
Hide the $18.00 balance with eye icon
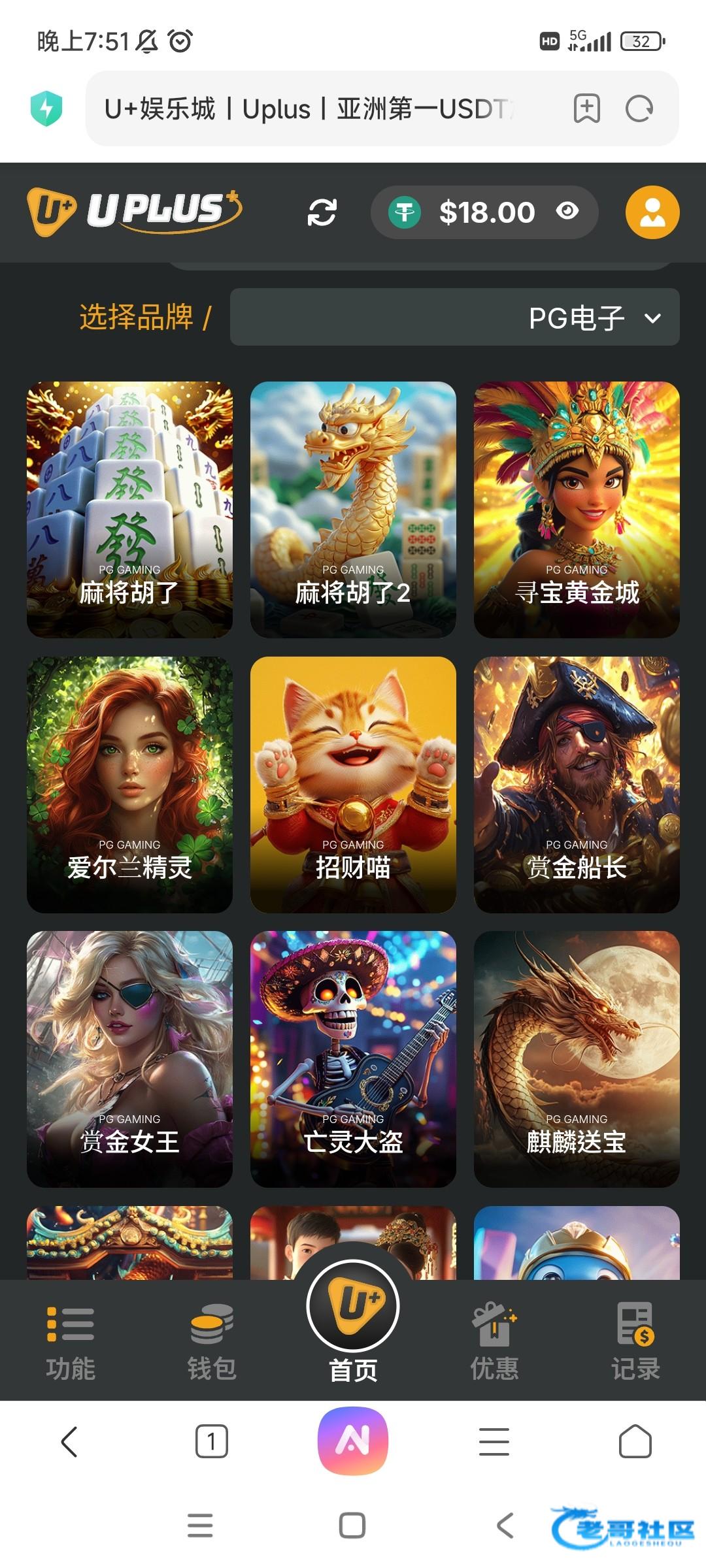point(567,212)
